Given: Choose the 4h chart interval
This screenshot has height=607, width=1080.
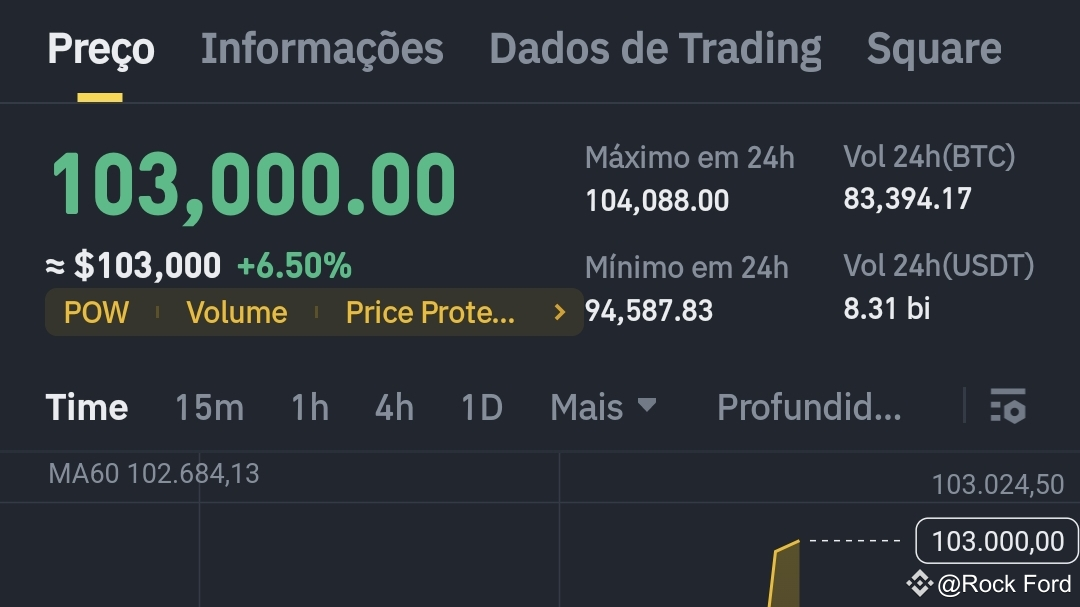Looking at the screenshot, I should coord(394,408).
